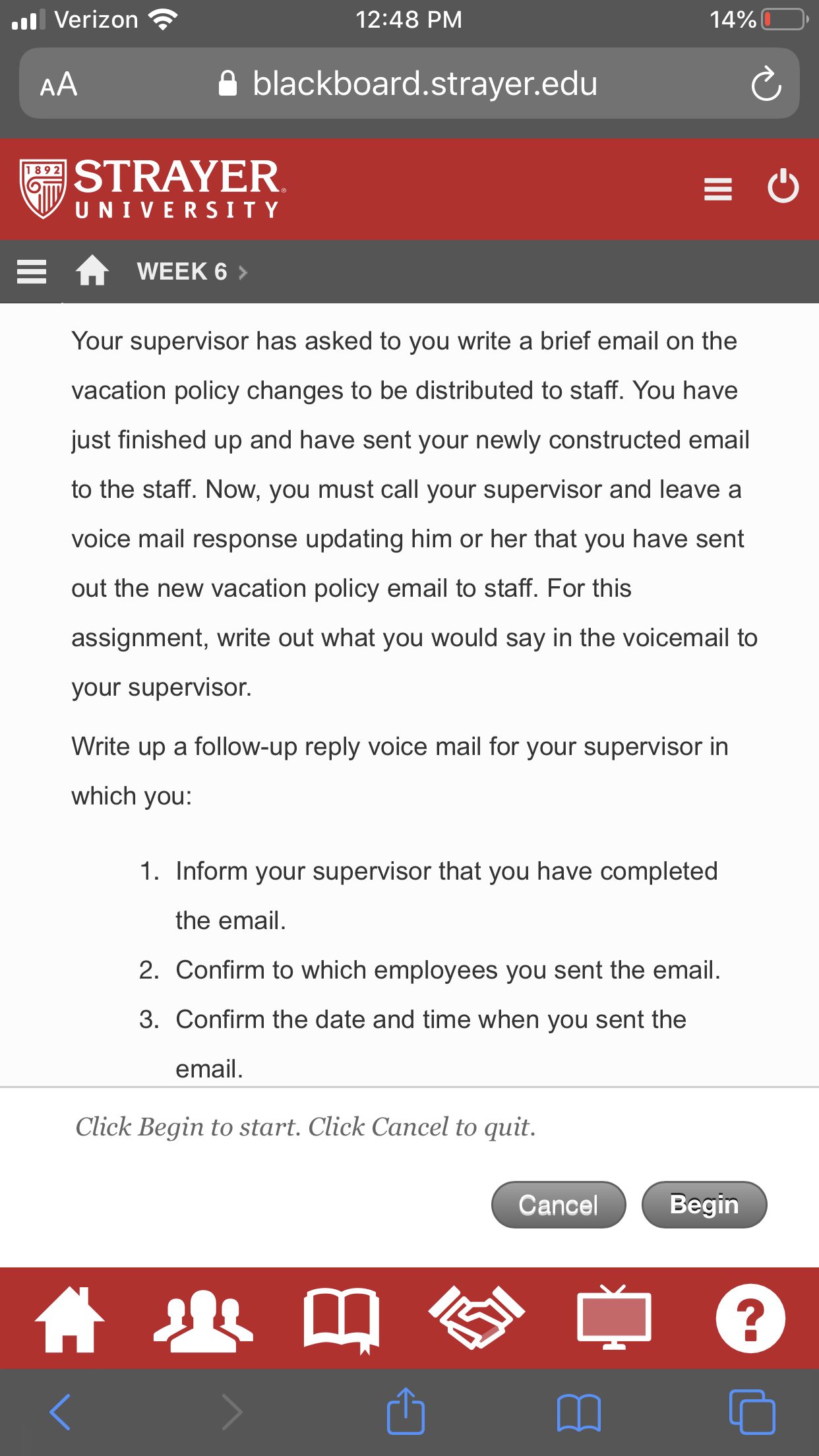Open the WEEK 6 breadcrumb
The width and height of the screenshot is (819, 1456).
point(182,272)
